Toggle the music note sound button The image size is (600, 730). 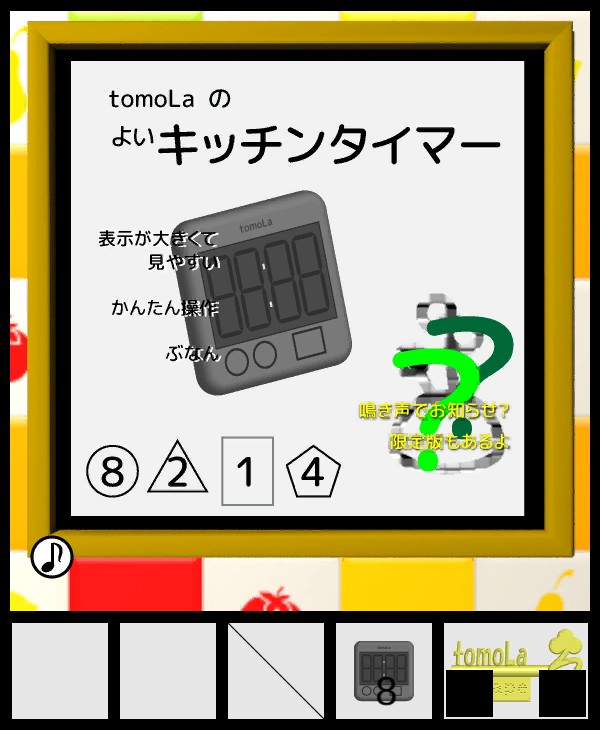coord(51,557)
